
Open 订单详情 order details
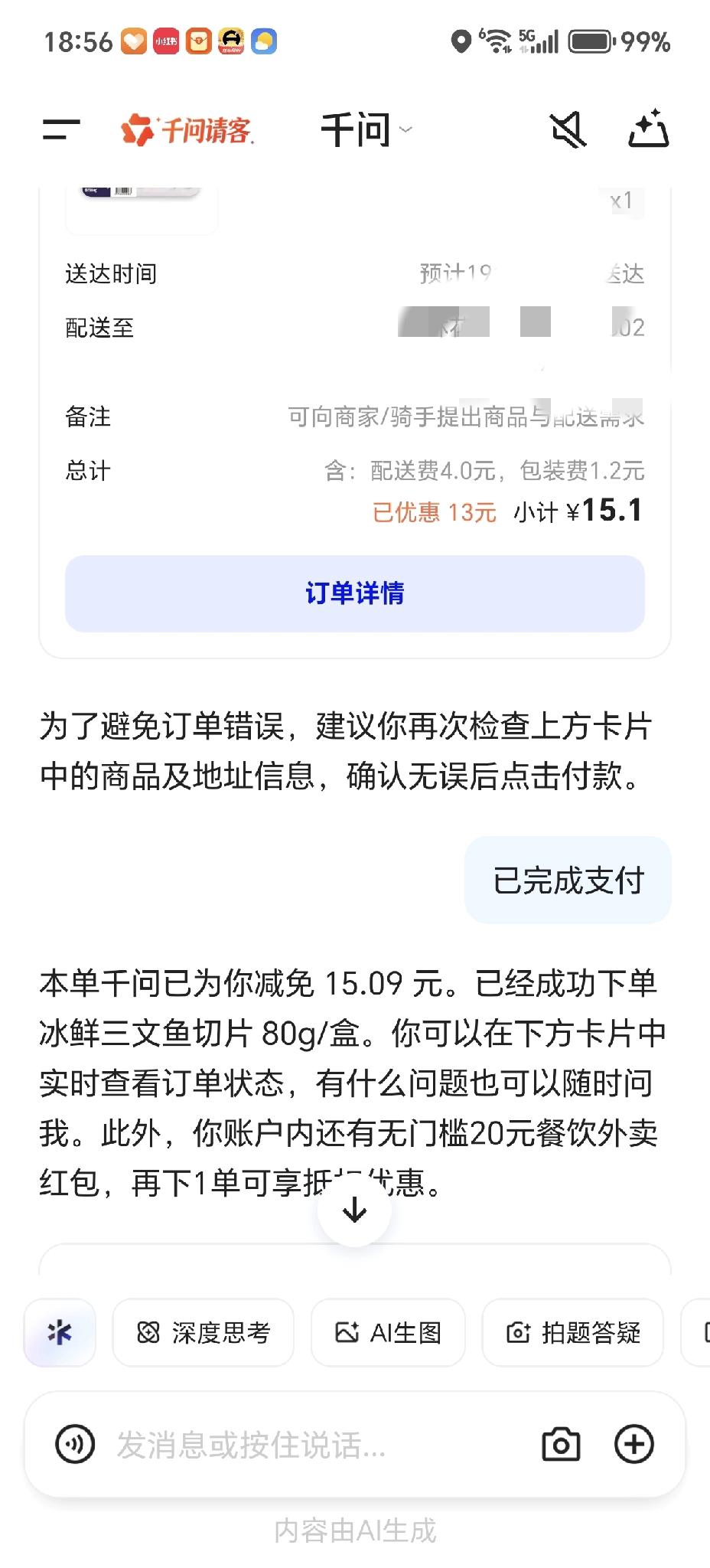click(x=354, y=593)
